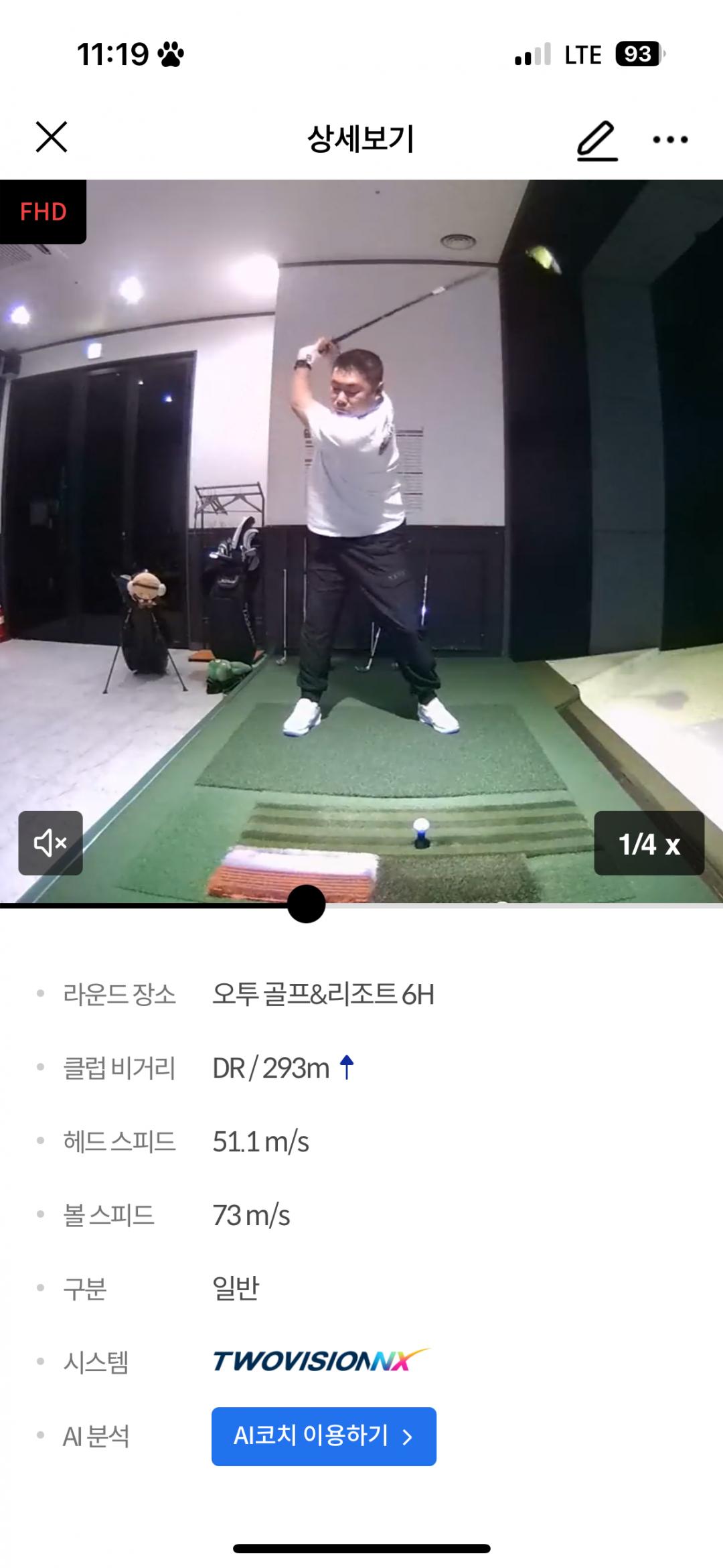This screenshot has width=723, height=1568.
Task: Open the edit pencil icon
Action: tap(596, 140)
